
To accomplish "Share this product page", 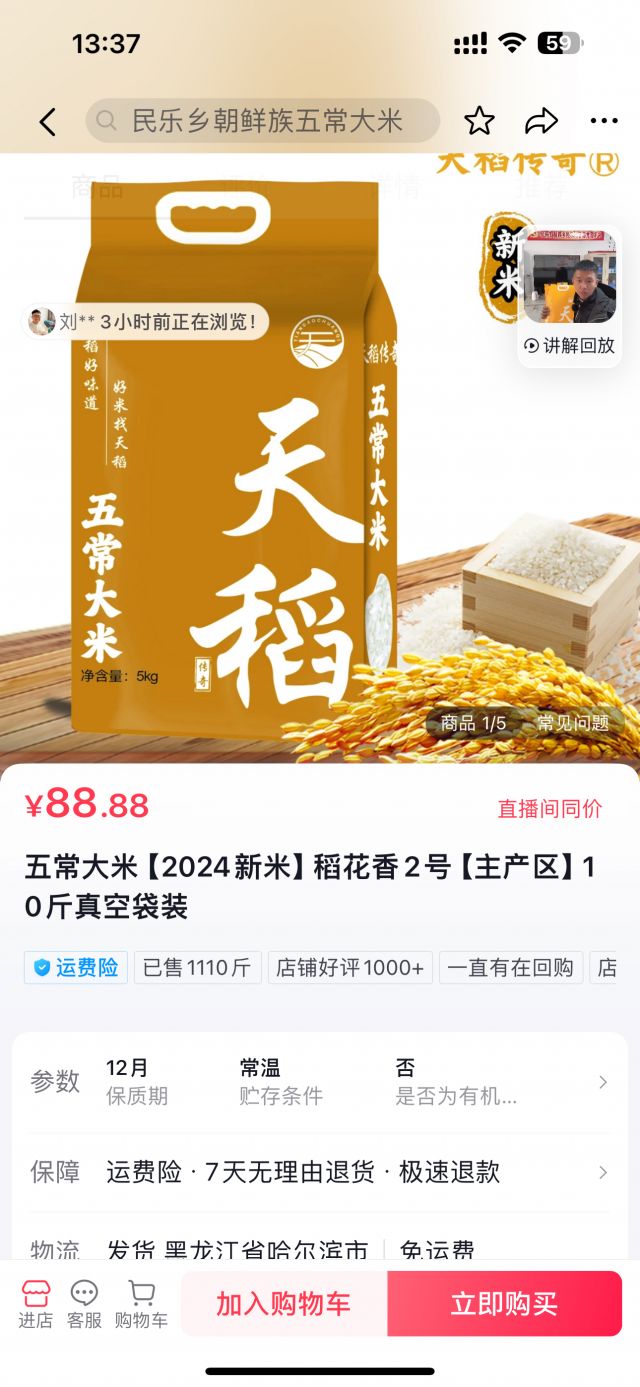I will (541, 122).
